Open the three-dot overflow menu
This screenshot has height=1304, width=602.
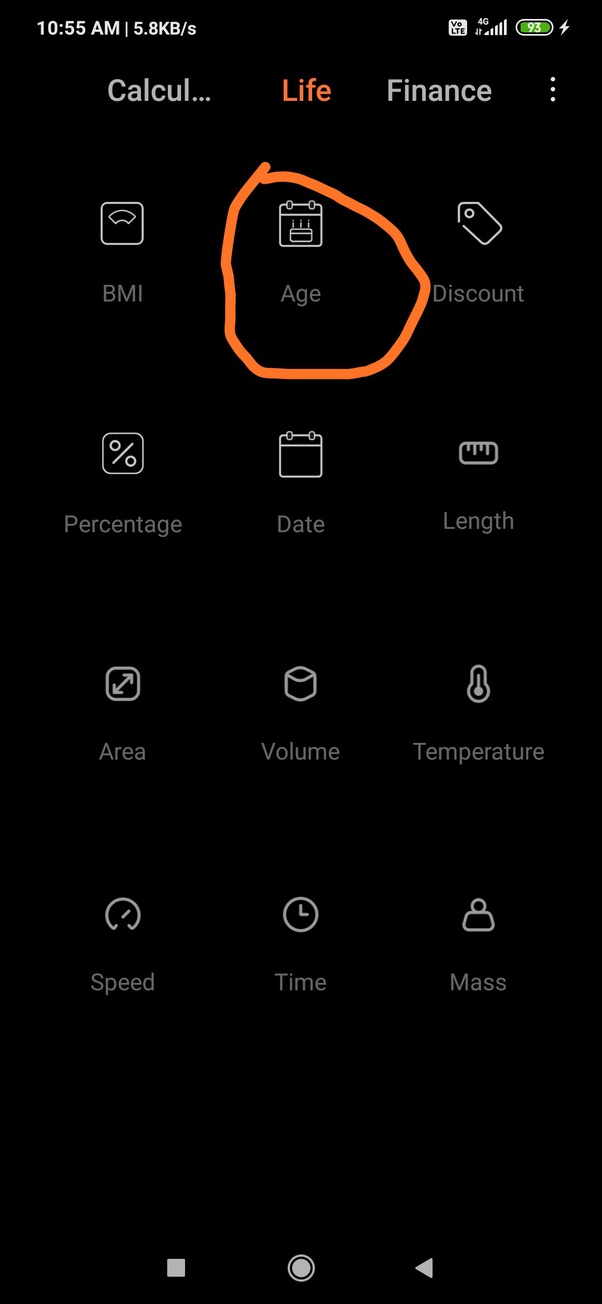553,90
